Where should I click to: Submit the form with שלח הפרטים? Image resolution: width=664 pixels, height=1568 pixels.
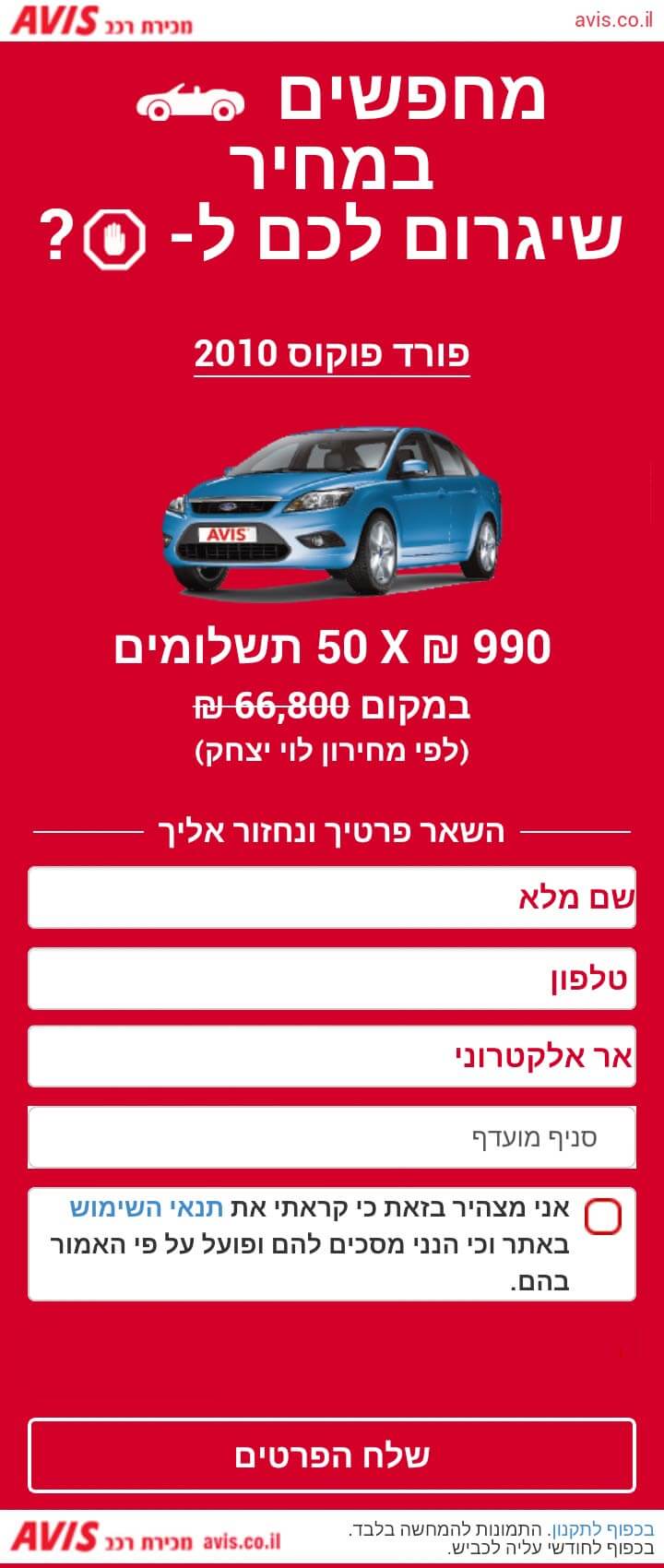[x=332, y=1455]
